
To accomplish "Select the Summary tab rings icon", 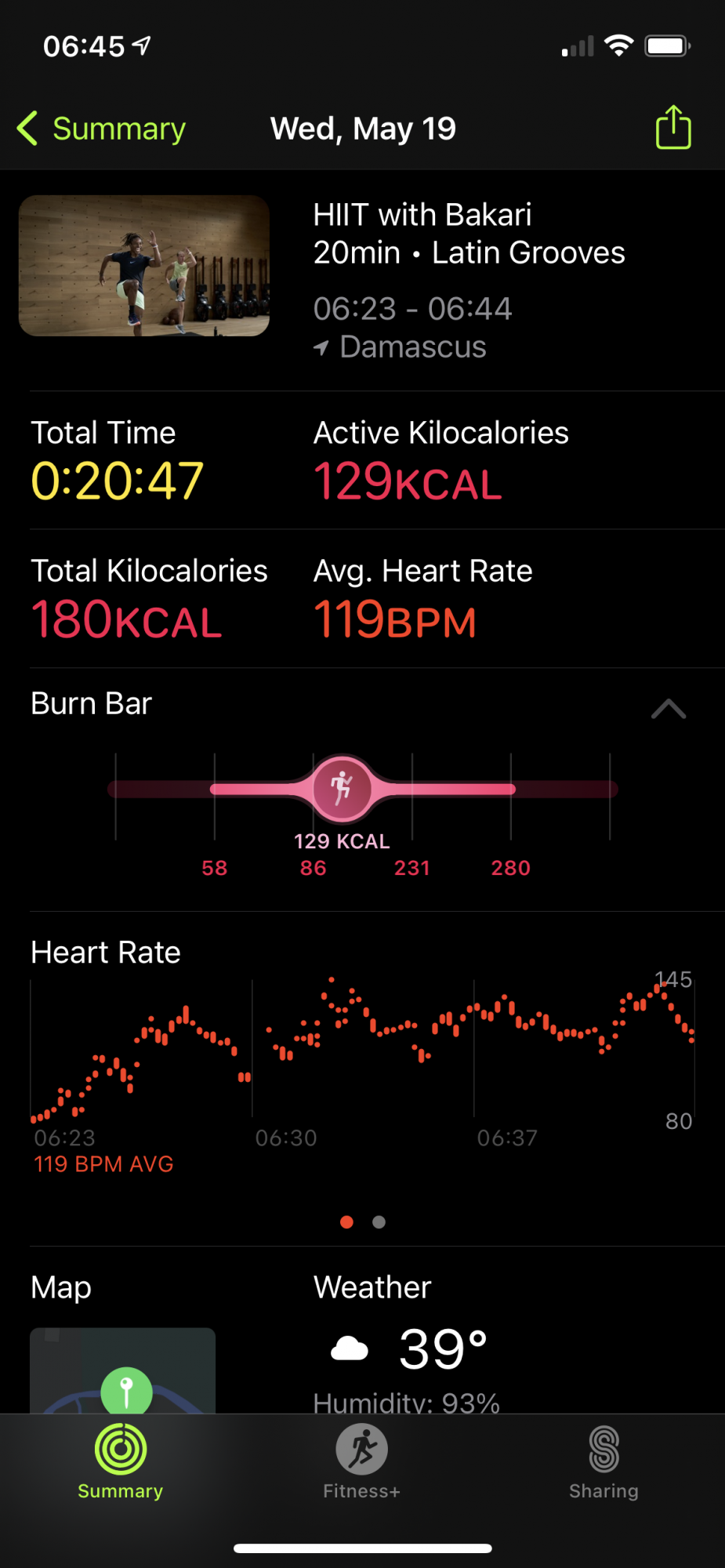I will 119,1449.
